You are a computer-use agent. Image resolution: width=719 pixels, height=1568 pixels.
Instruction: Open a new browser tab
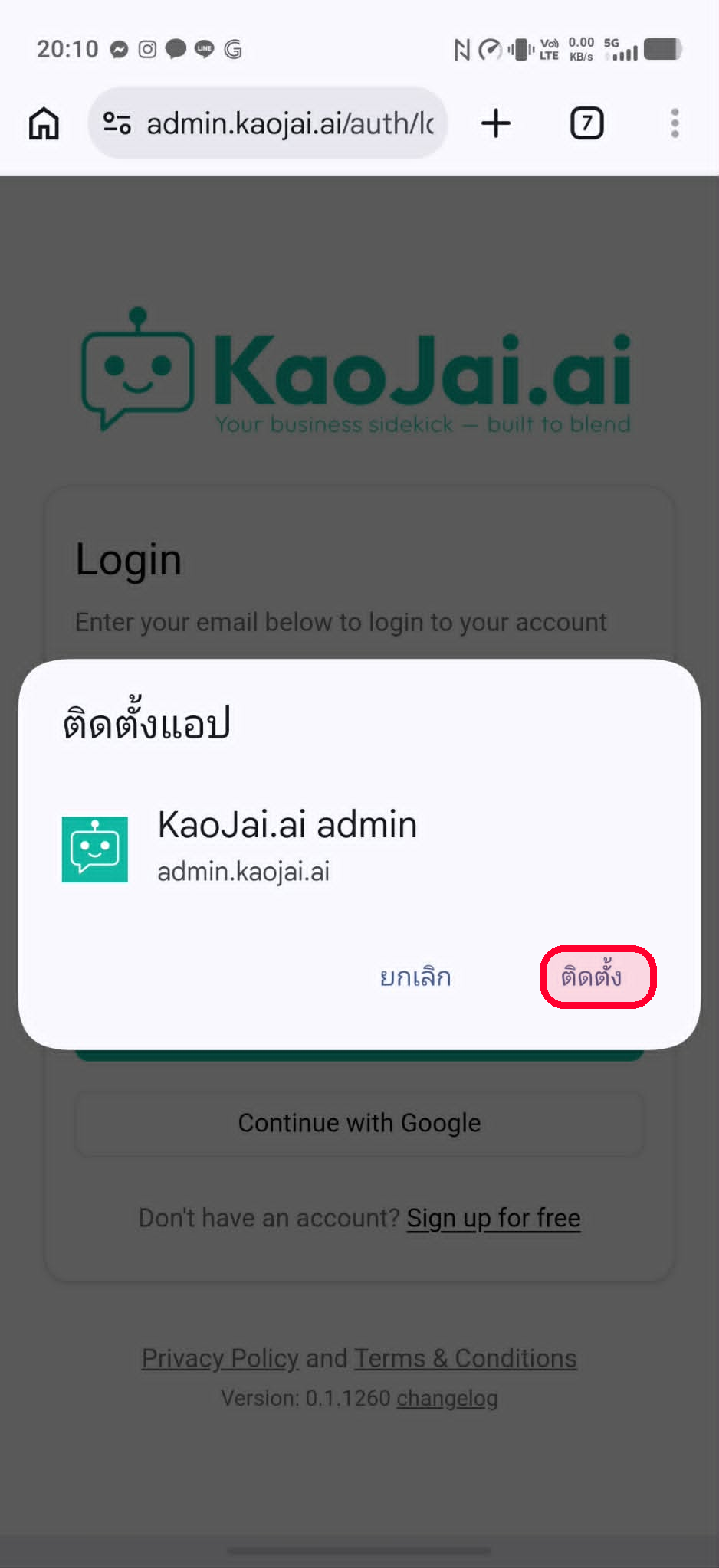pos(496,123)
